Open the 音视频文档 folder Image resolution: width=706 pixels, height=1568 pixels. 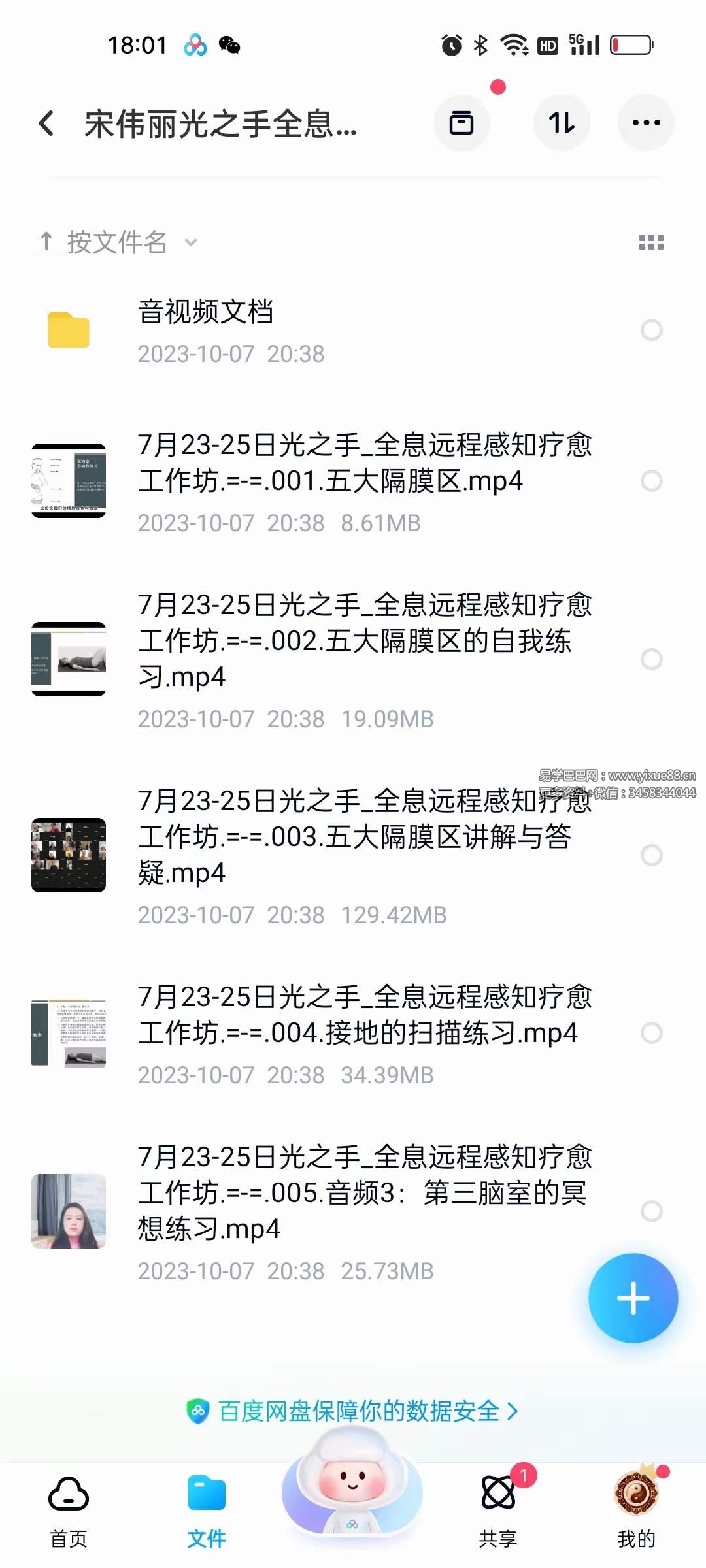206,312
